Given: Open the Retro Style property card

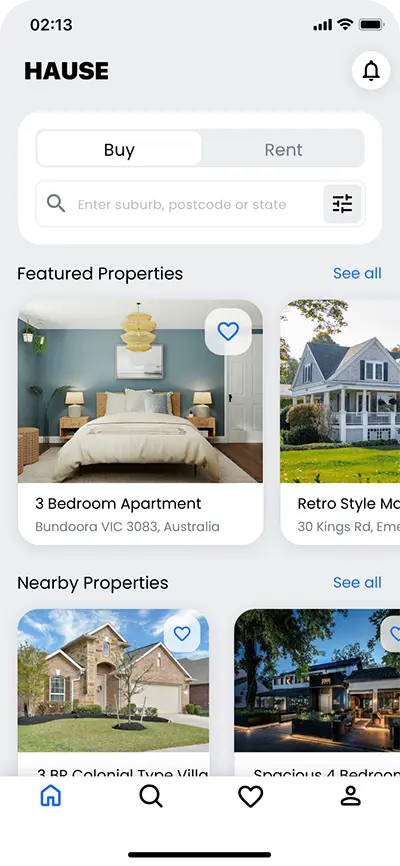Looking at the screenshot, I should [x=340, y=422].
